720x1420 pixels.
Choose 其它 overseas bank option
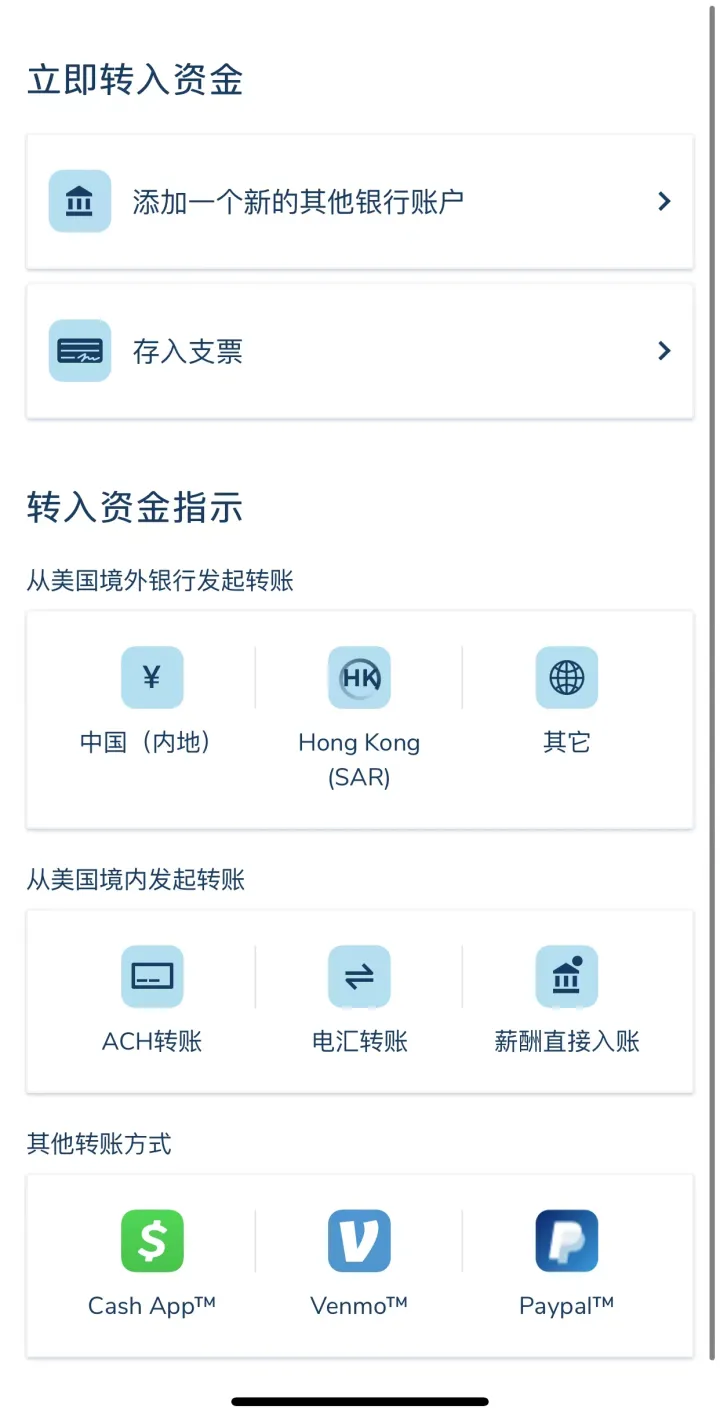click(x=566, y=700)
